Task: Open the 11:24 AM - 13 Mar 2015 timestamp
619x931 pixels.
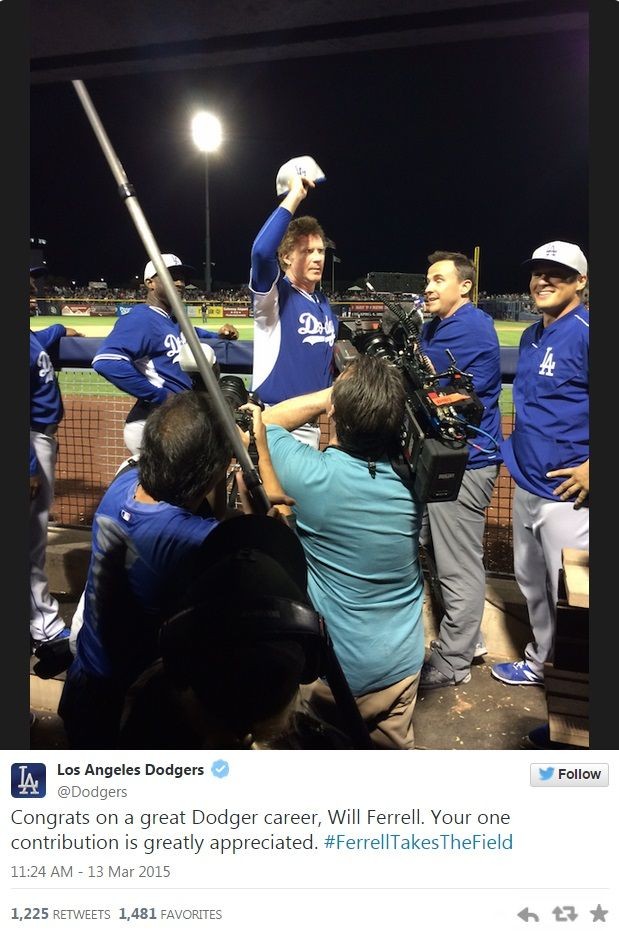Action: [x=90, y=871]
